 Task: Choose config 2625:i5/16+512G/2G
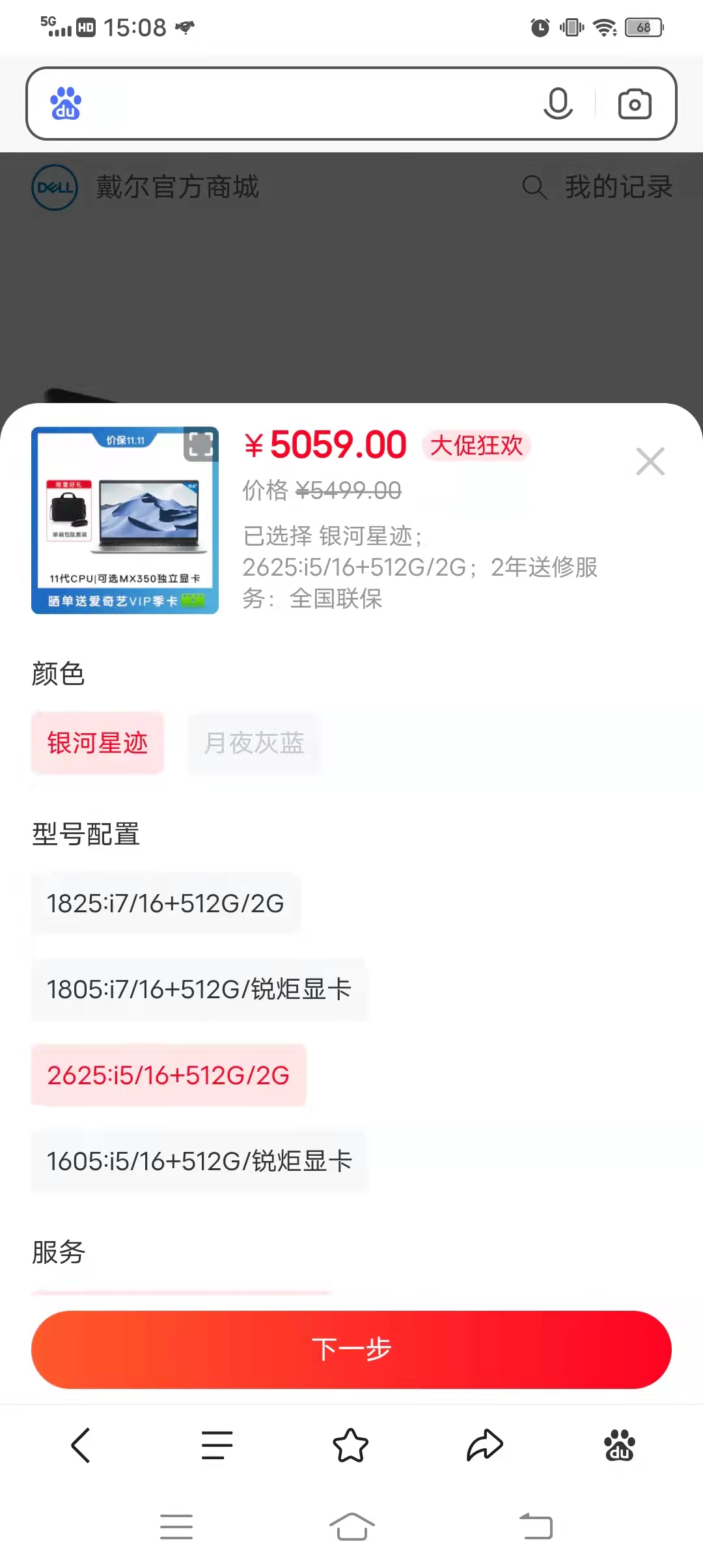[169, 1075]
